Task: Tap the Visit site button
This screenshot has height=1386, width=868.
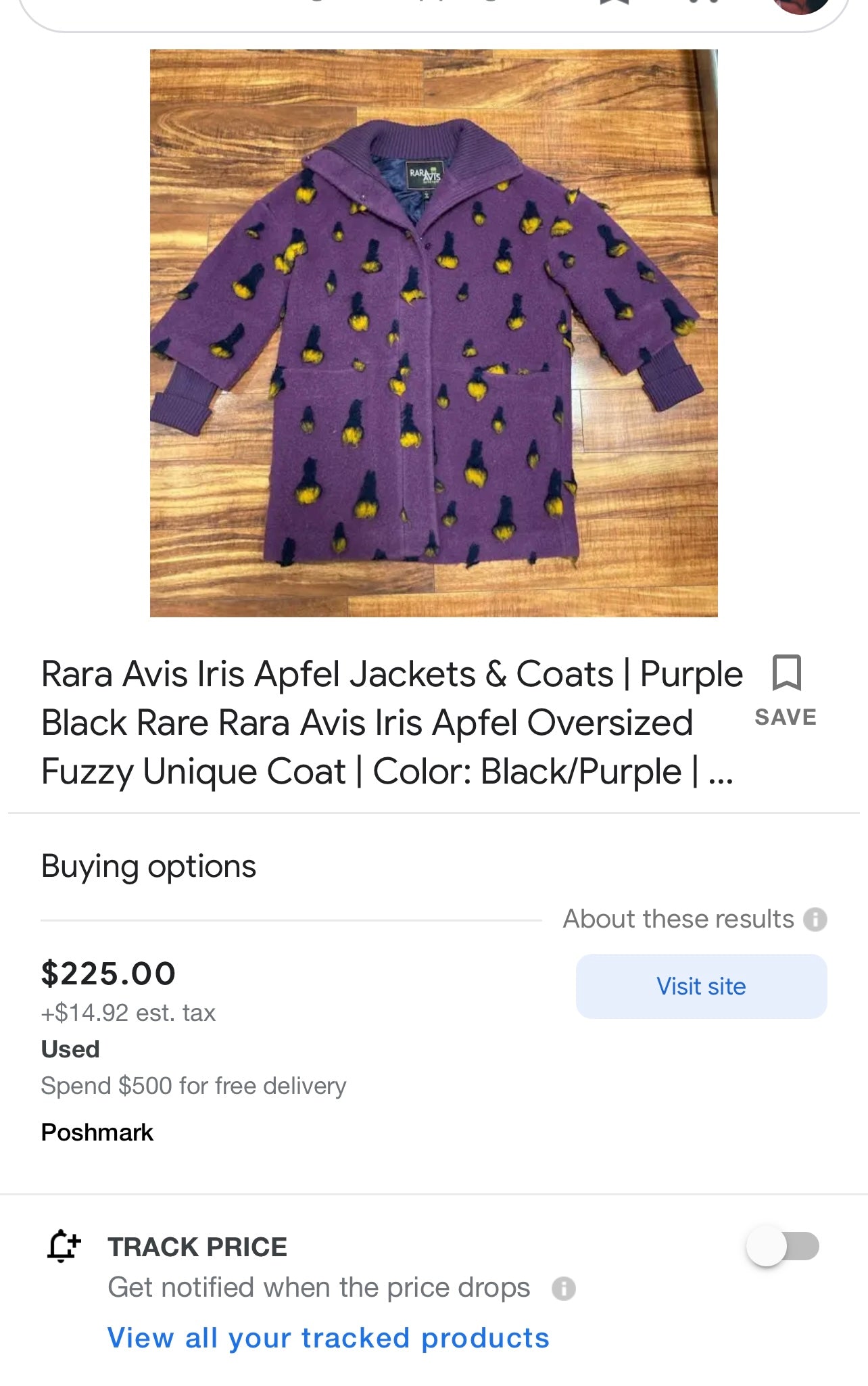Action: [x=701, y=986]
